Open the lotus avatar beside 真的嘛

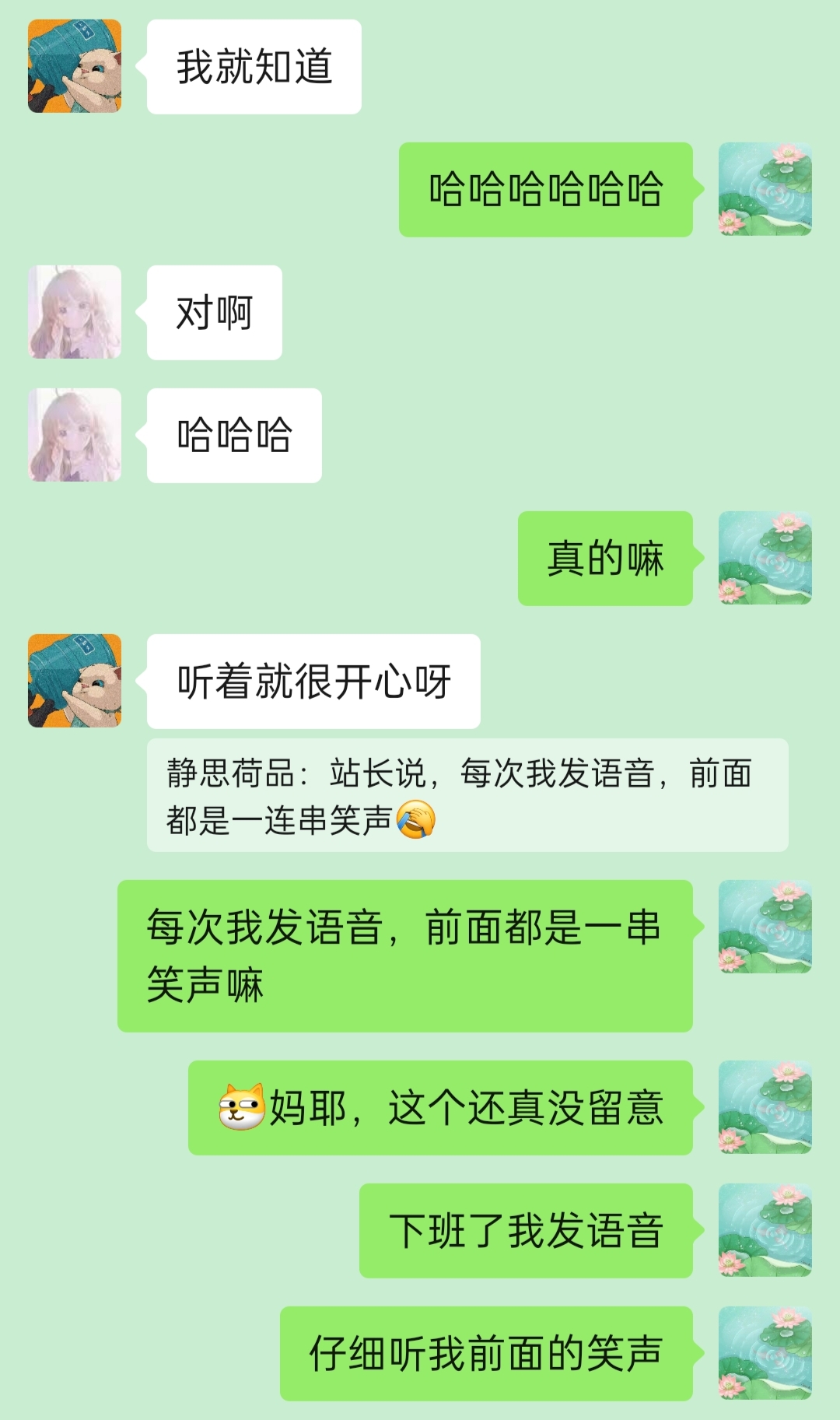pos(765,558)
